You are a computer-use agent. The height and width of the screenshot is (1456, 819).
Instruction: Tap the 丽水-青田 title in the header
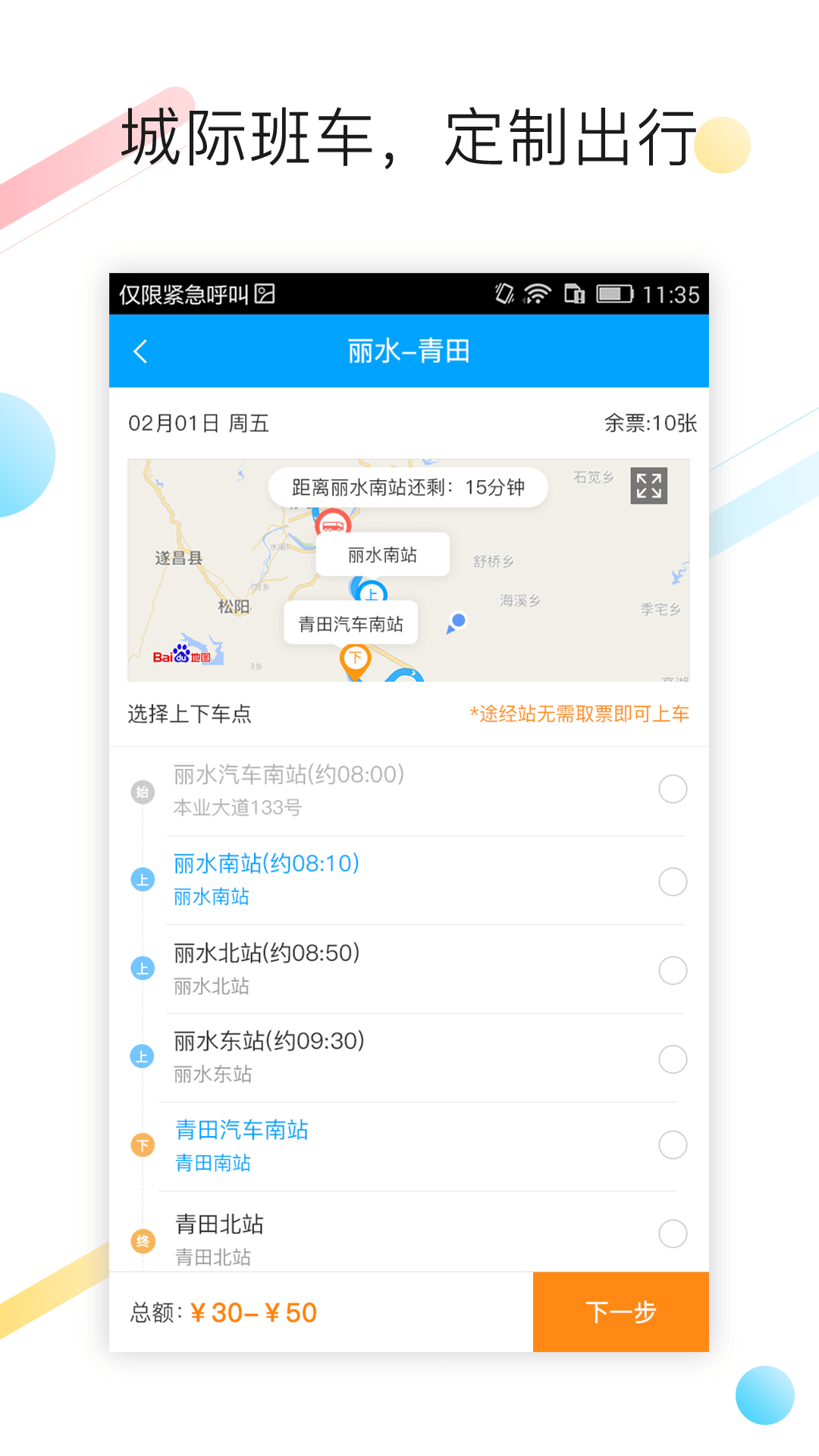[409, 351]
